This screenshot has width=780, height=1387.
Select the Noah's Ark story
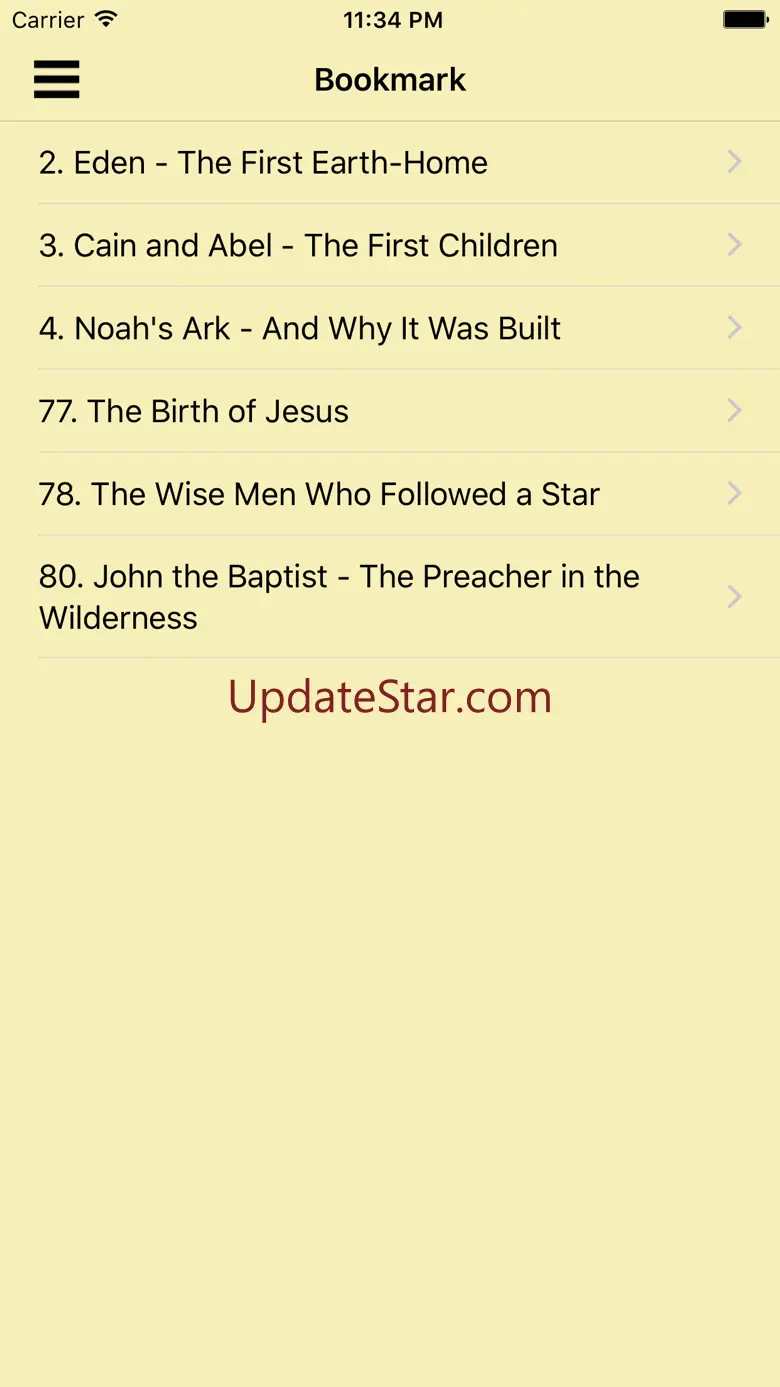pyautogui.click(x=390, y=329)
